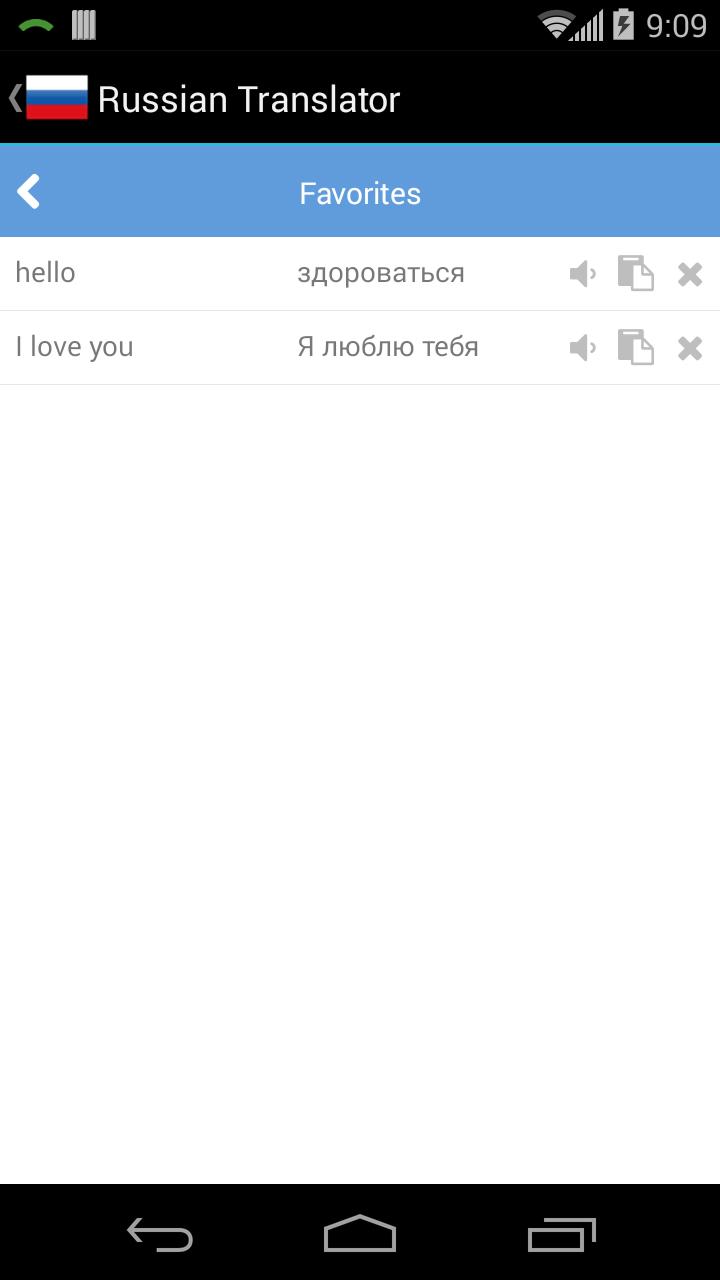Remove hello from favorites
Screen dimensions: 720x1280
point(690,274)
